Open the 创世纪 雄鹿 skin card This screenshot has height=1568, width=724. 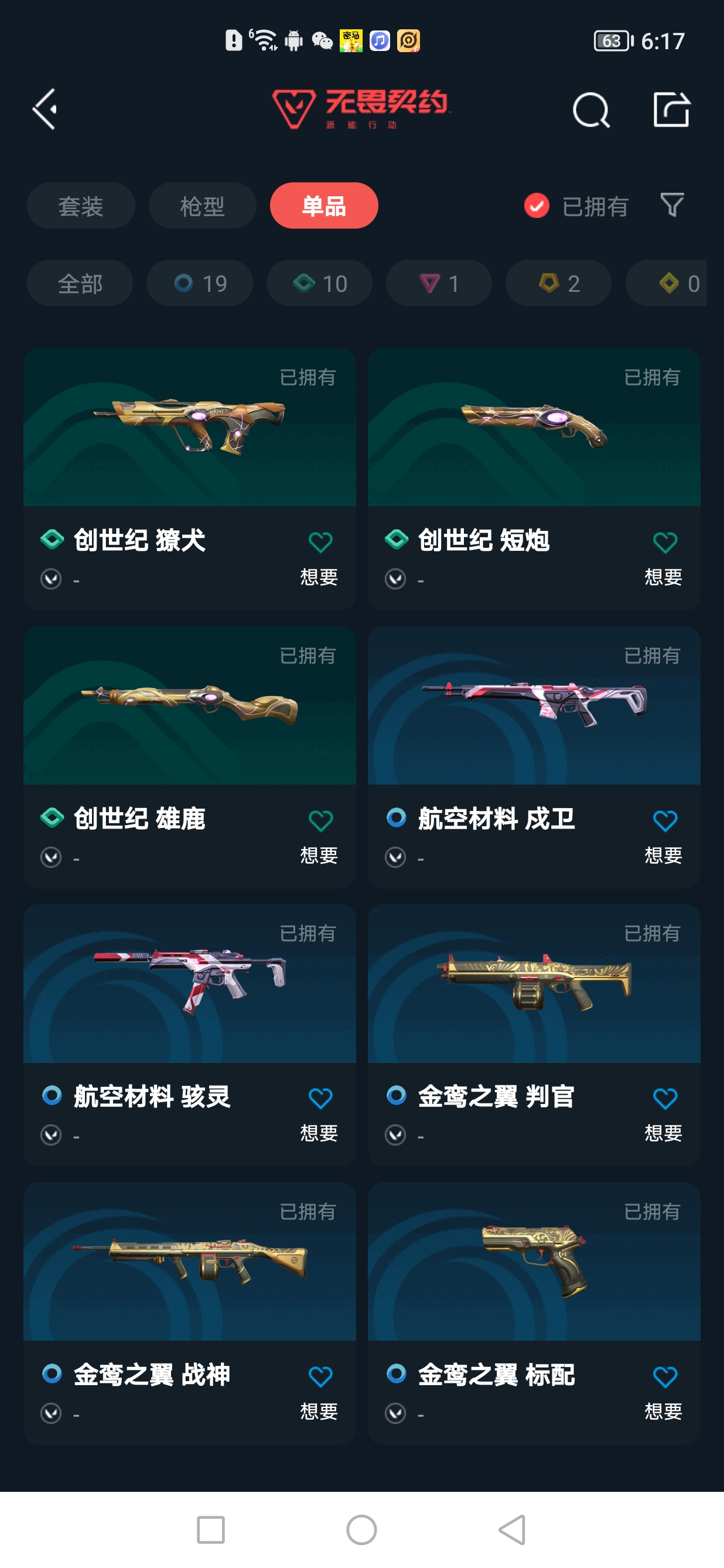click(189, 757)
